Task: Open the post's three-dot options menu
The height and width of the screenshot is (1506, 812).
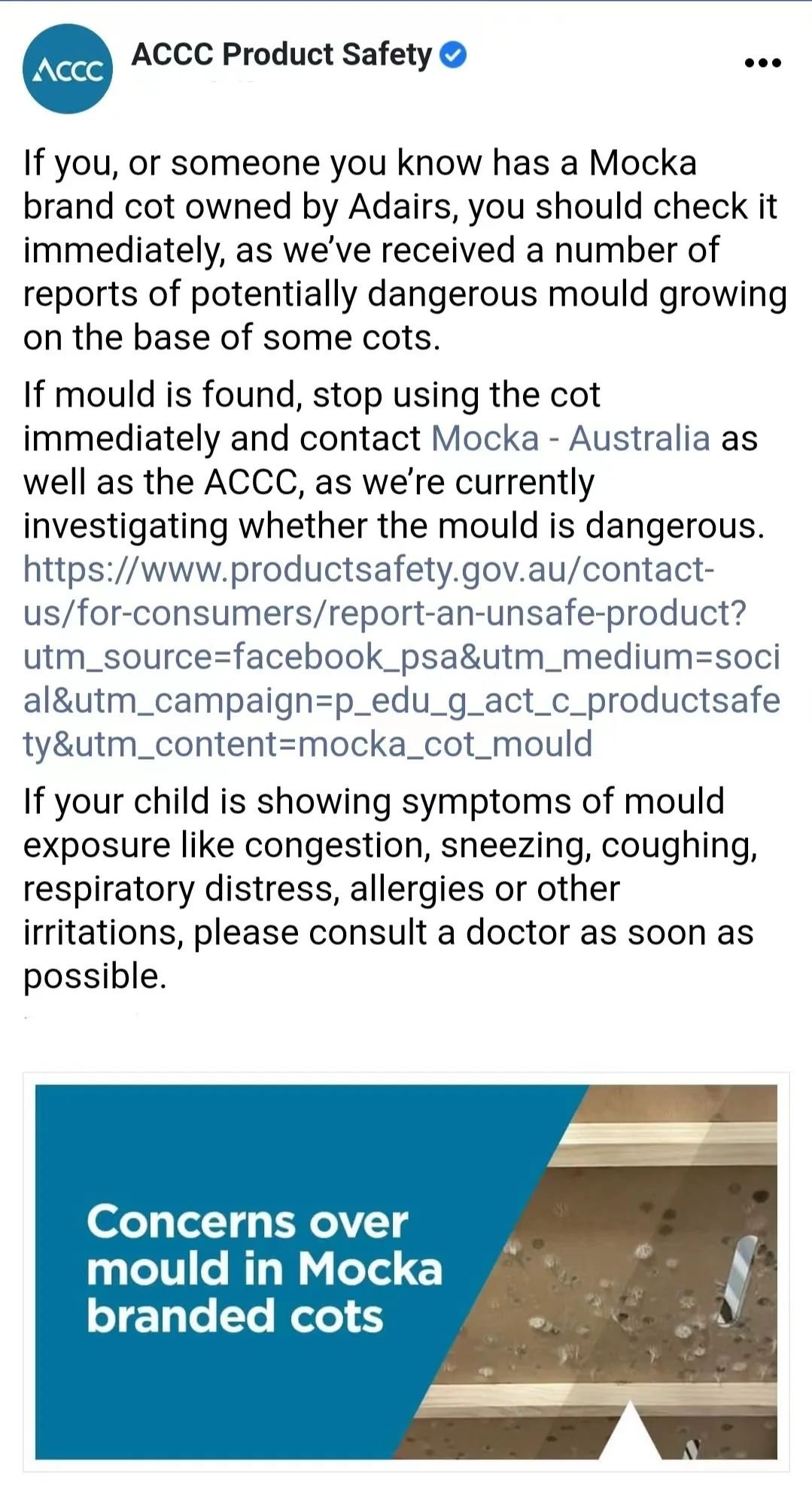Action: pos(762,62)
